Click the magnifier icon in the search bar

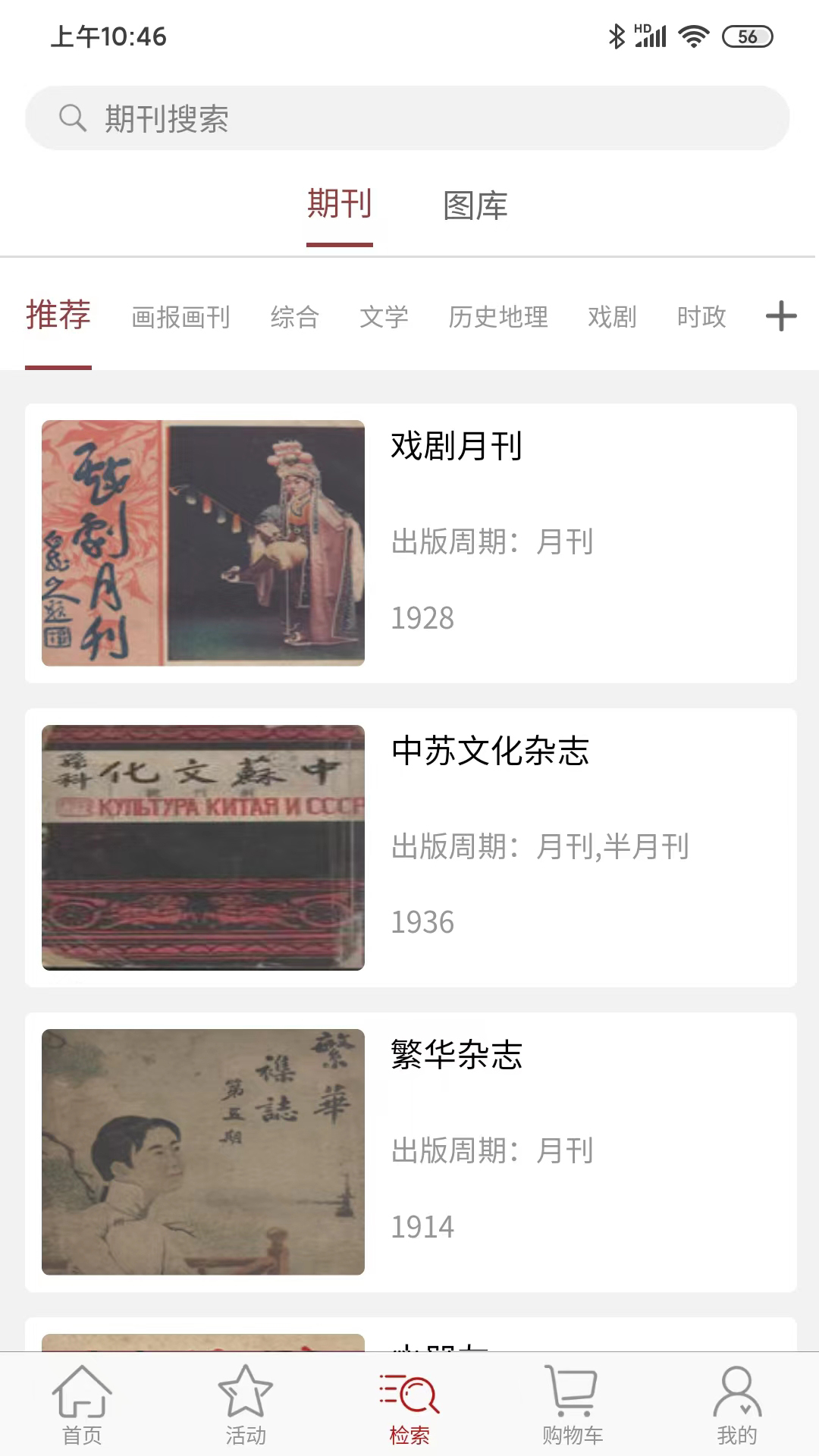click(73, 118)
